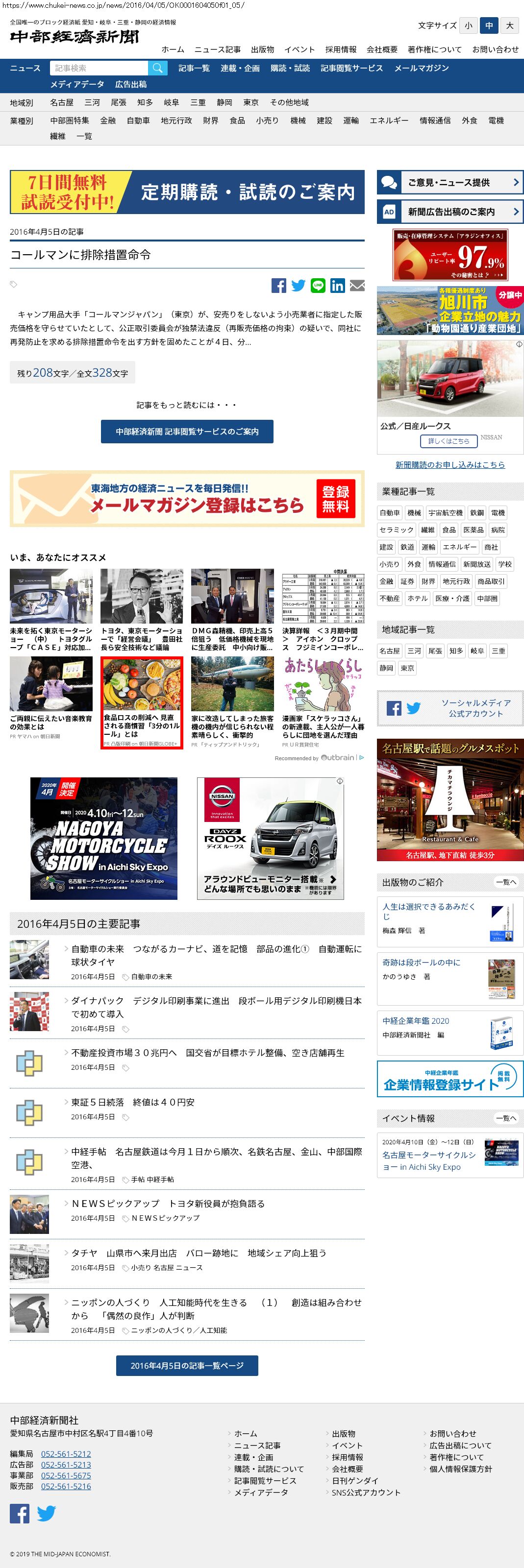Share article on Facebook
This screenshot has height=1568, width=524.
[x=278, y=286]
